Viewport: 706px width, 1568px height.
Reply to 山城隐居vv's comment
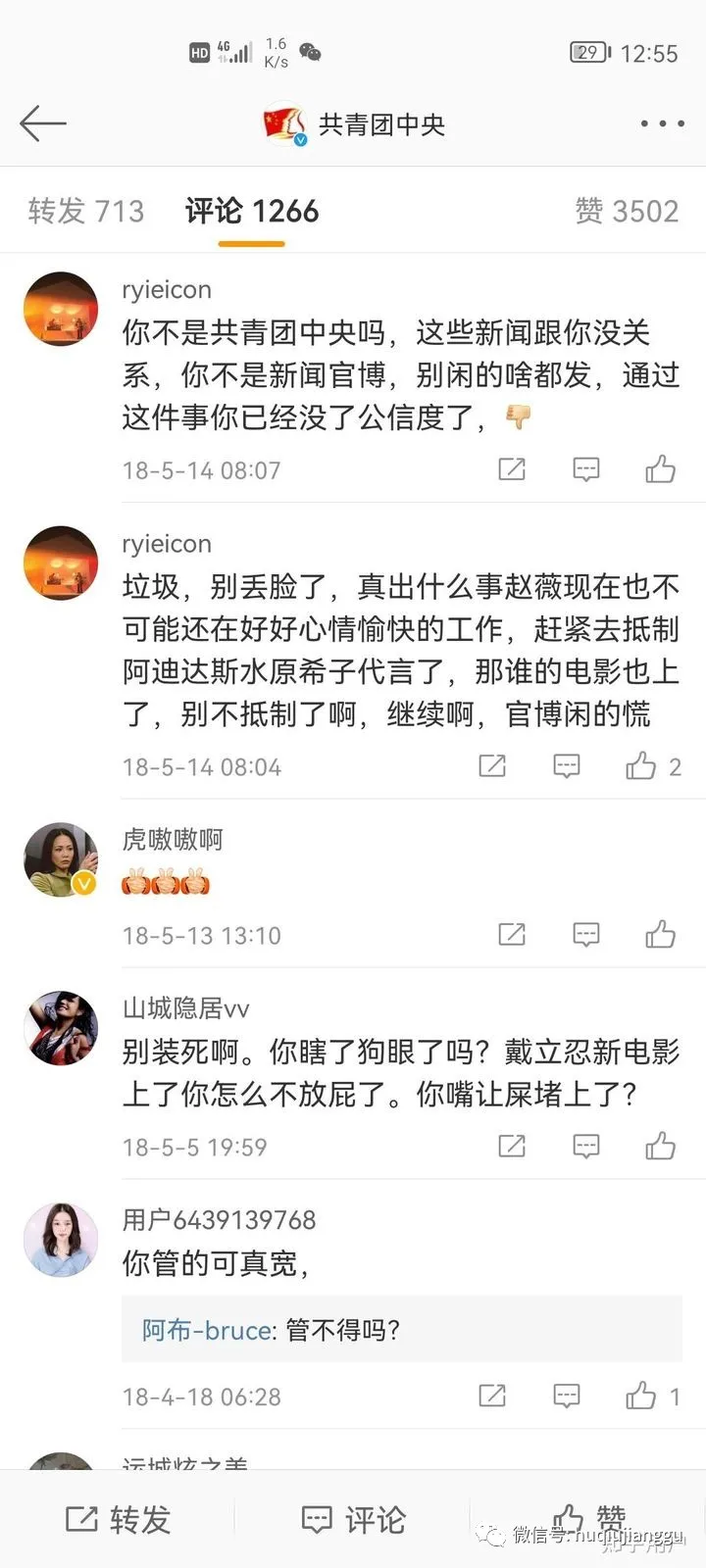pyautogui.click(x=585, y=1146)
